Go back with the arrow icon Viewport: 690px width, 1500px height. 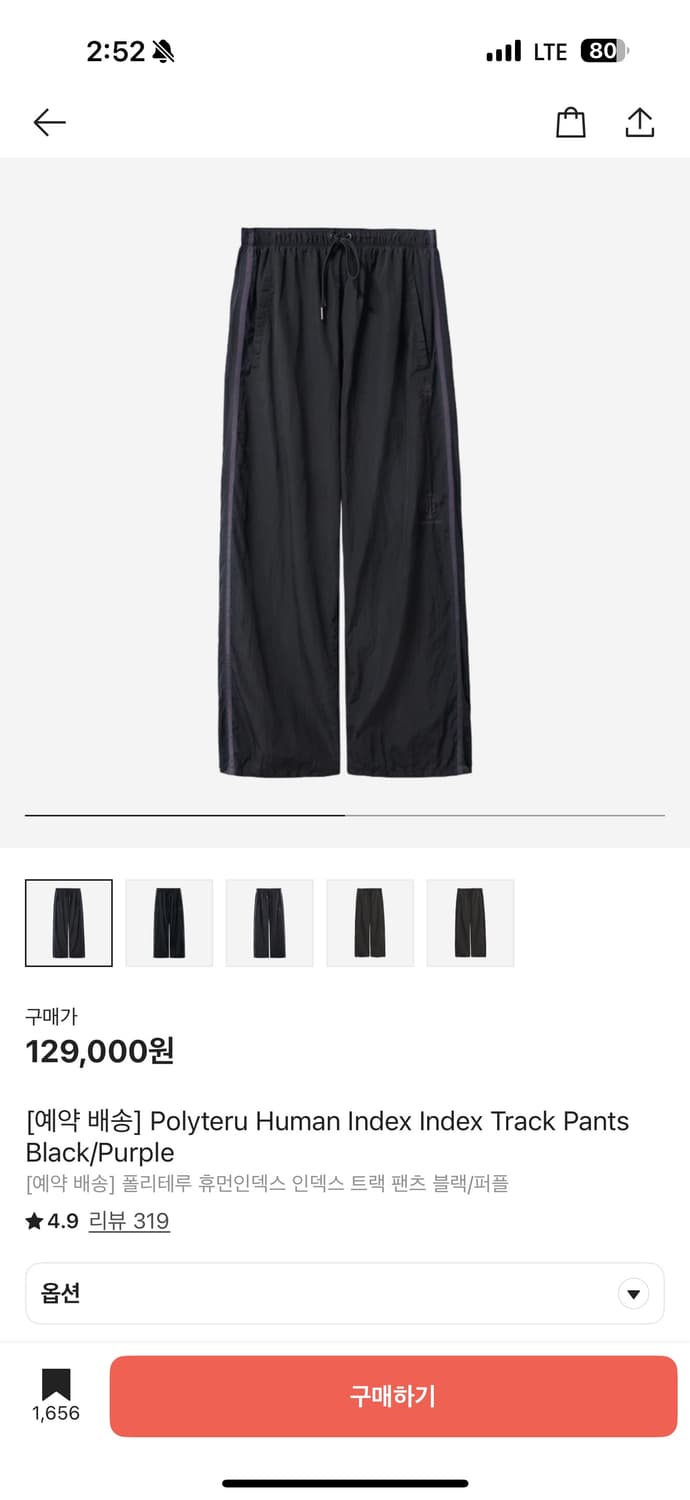[49, 123]
